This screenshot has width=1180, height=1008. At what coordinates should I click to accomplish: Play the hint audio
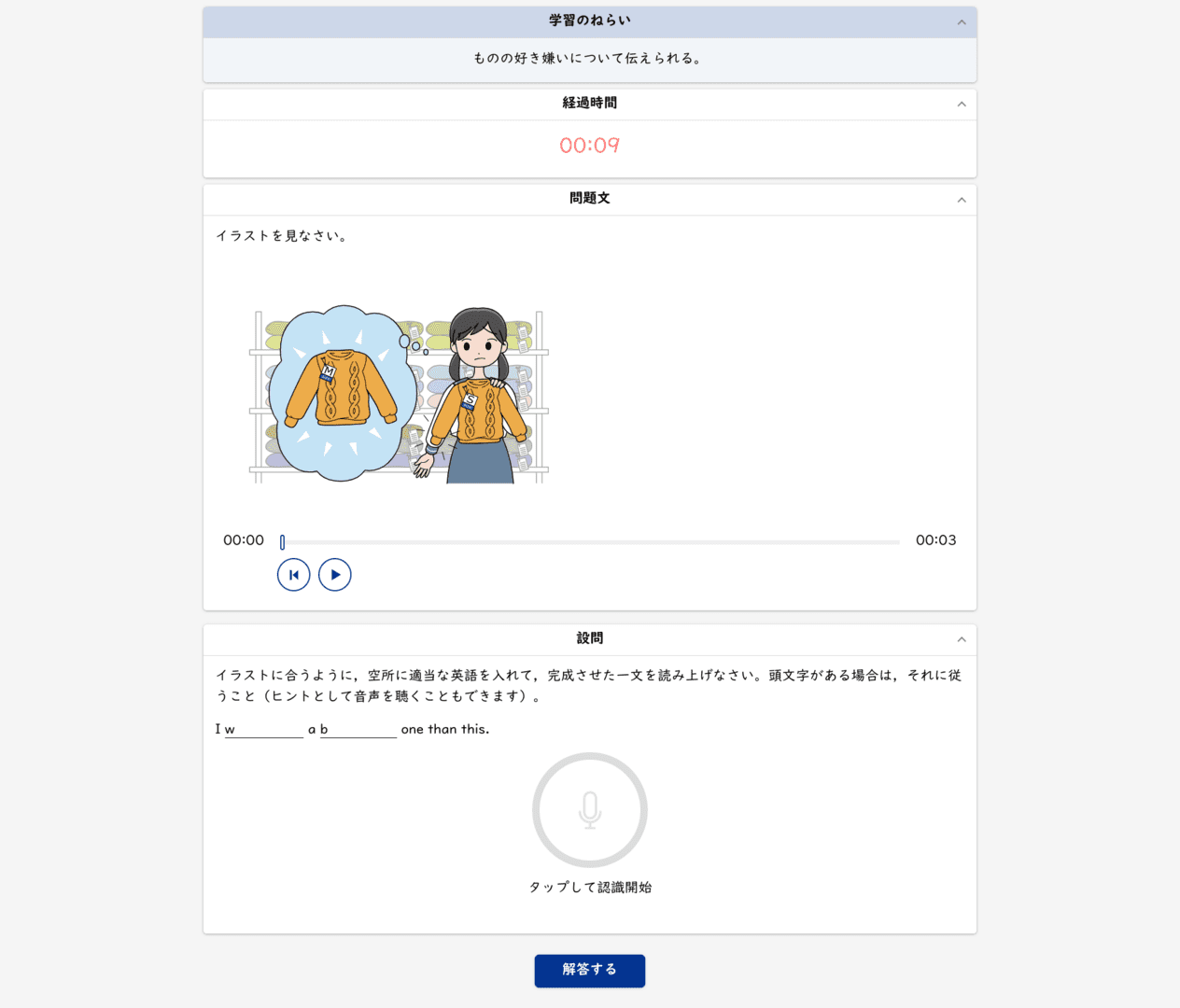point(335,575)
